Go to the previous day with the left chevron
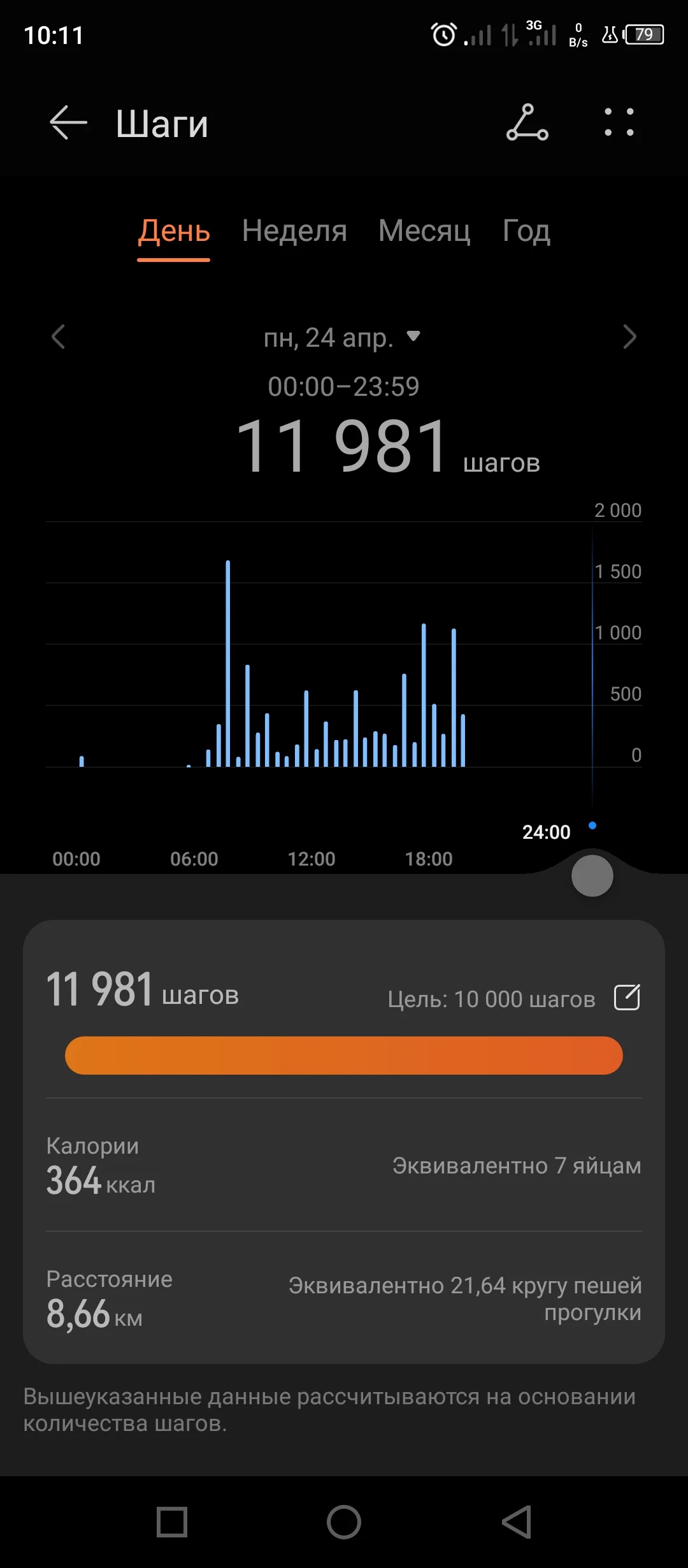The height and width of the screenshot is (1568, 688). (x=59, y=337)
